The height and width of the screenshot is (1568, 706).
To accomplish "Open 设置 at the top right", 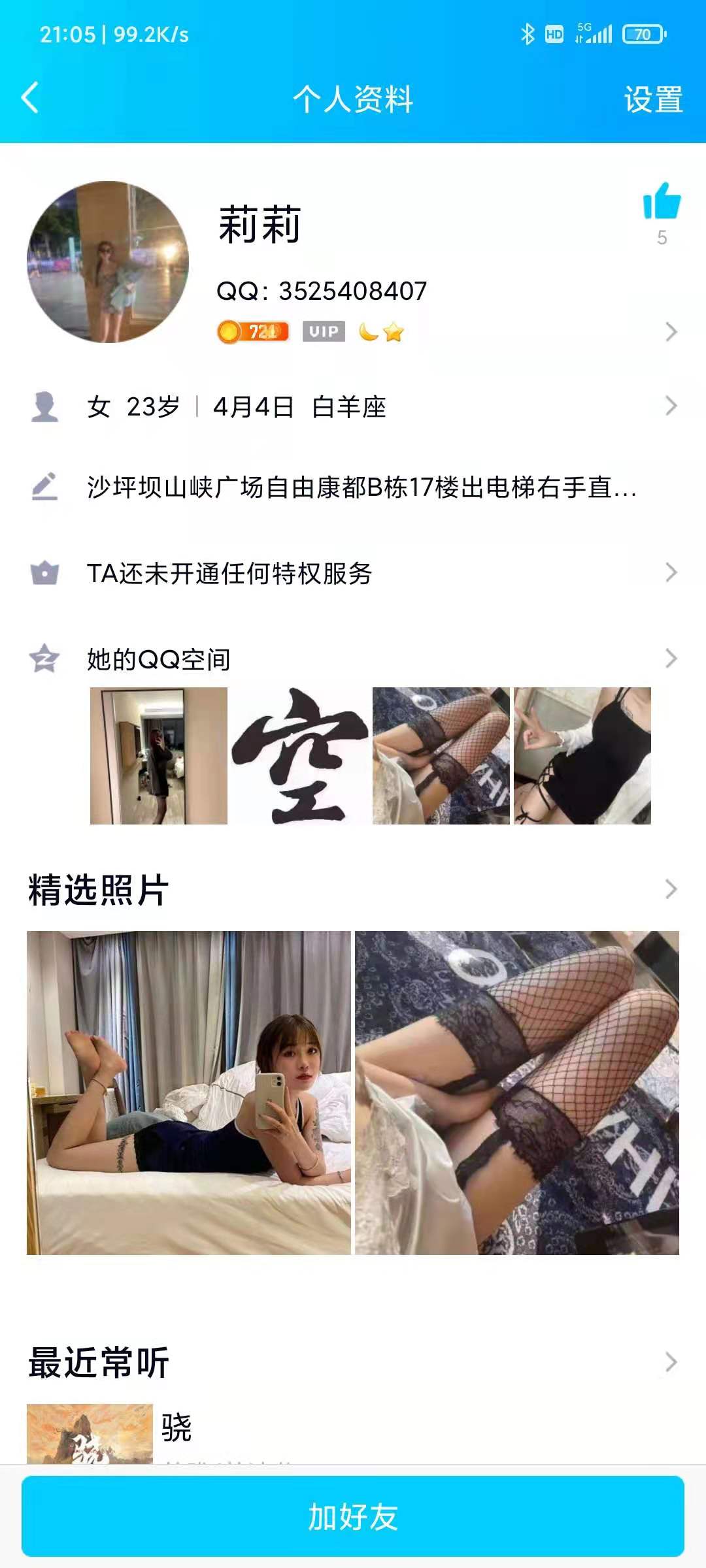I will point(654,98).
